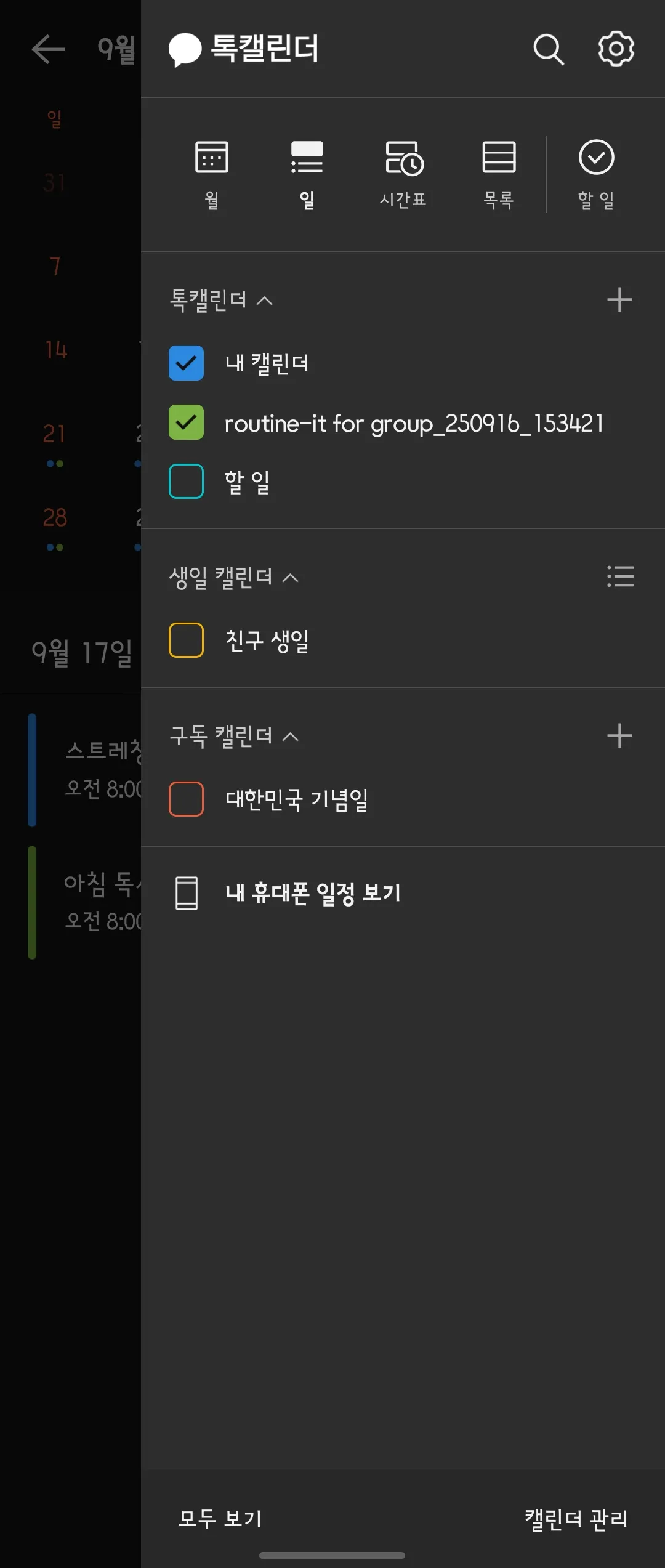Image resolution: width=665 pixels, height=1568 pixels.
Task: Enable 친구 생일 calendar
Action: click(x=187, y=641)
